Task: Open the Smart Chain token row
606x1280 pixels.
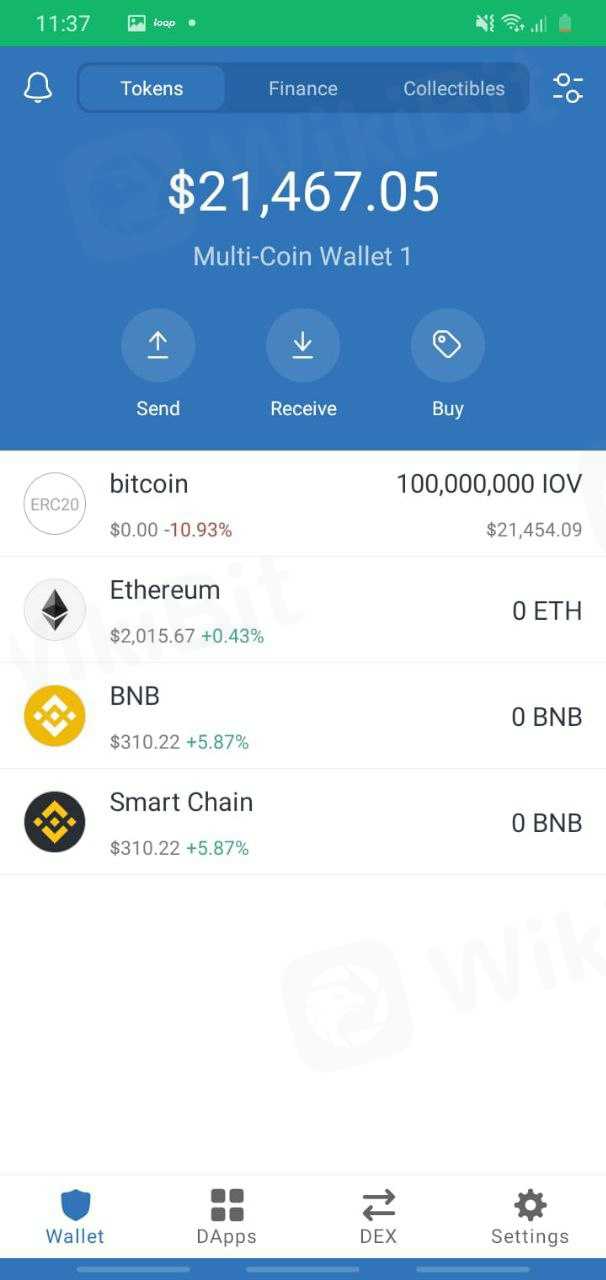Action: click(x=303, y=822)
